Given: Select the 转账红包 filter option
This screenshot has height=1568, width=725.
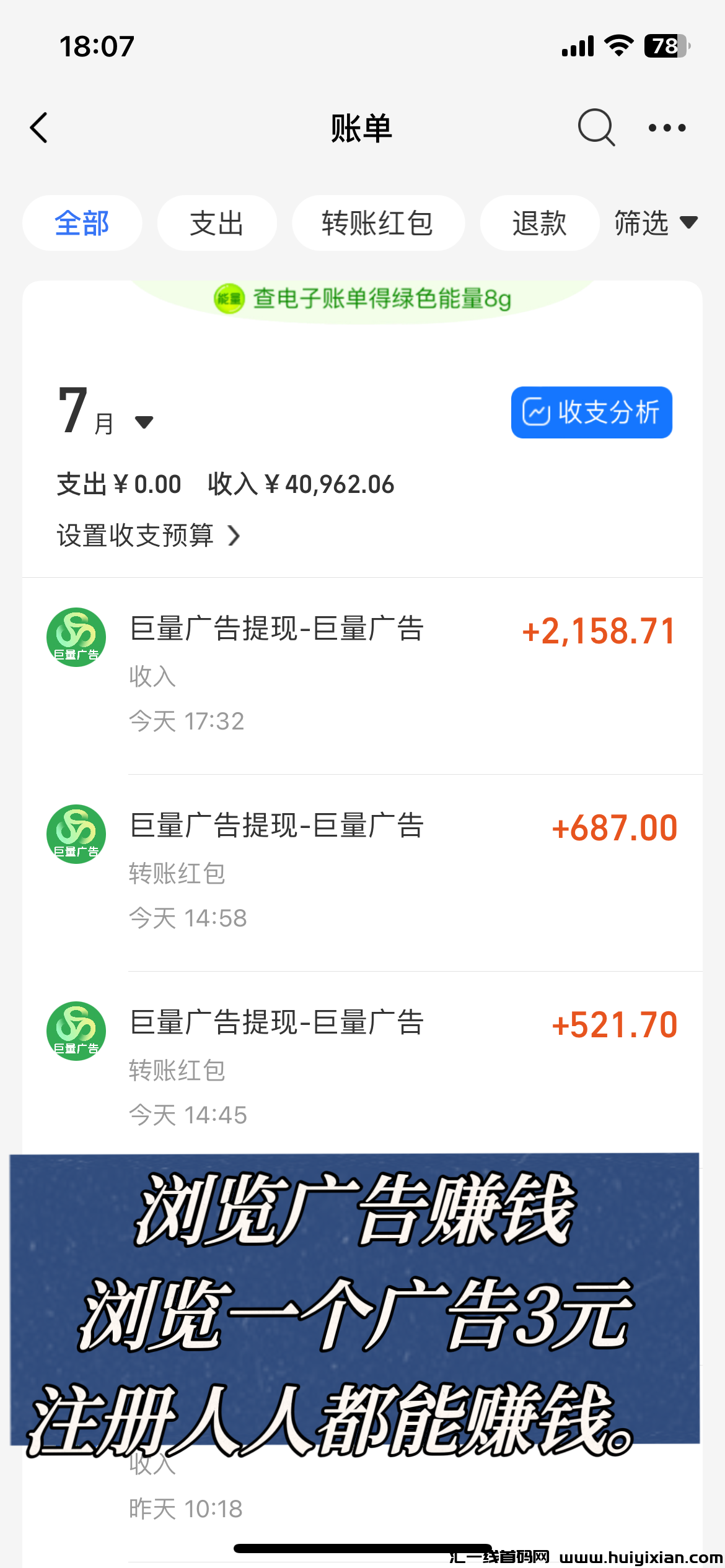Looking at the screenshot, I should tap(379, 223).
